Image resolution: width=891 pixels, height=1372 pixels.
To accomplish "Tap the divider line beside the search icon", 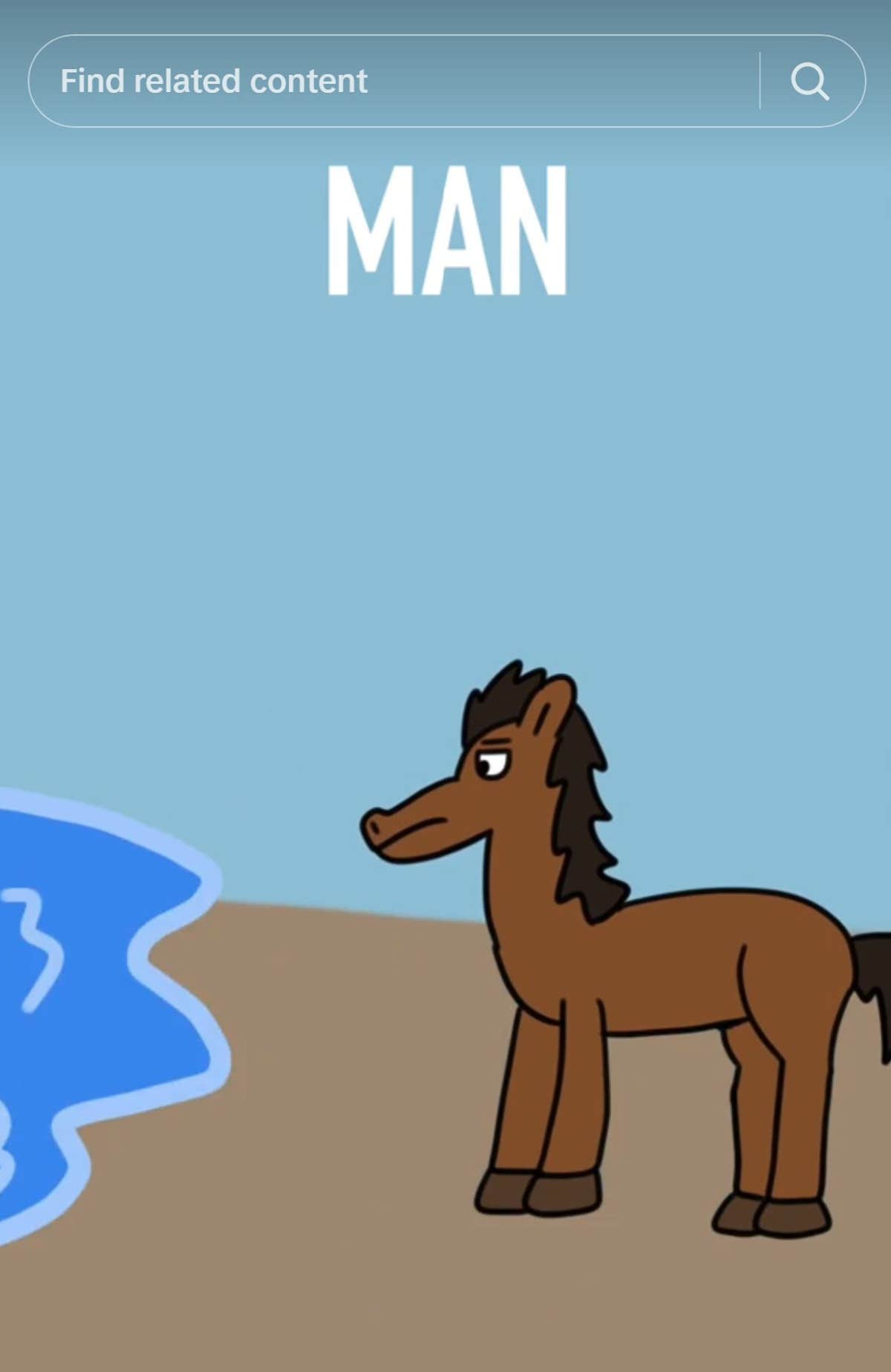I will pyautogui.click(x=760, y=80).
